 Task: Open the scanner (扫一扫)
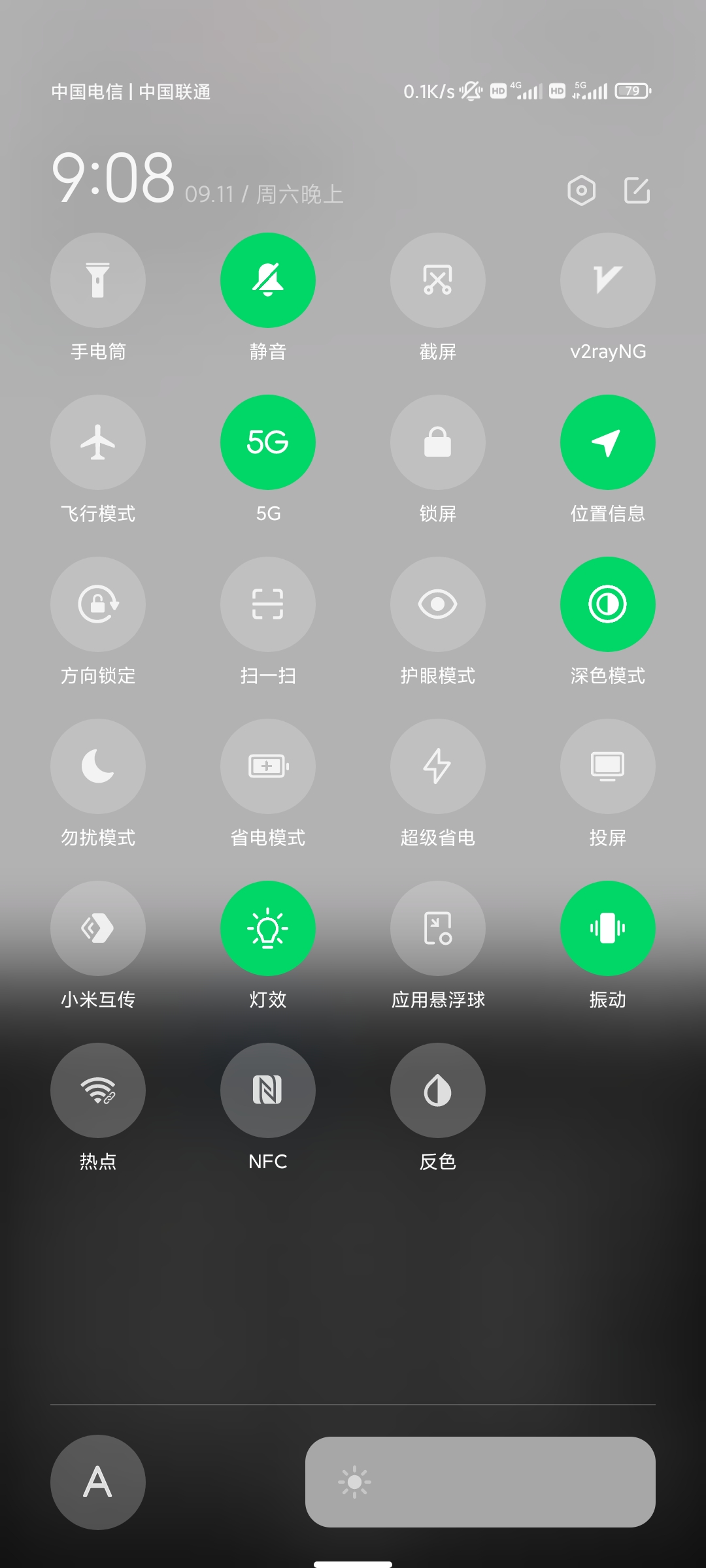click(268, 604)
